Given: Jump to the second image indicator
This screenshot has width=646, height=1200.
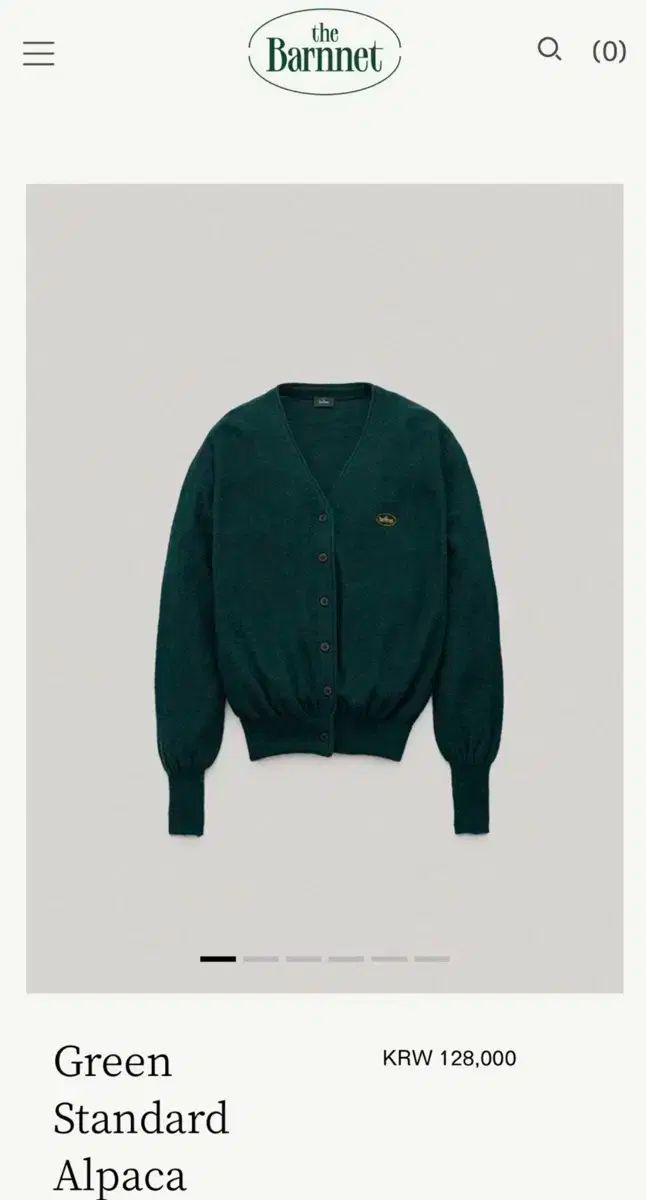Looking at the screenshot, I should (x=260, y=959).
